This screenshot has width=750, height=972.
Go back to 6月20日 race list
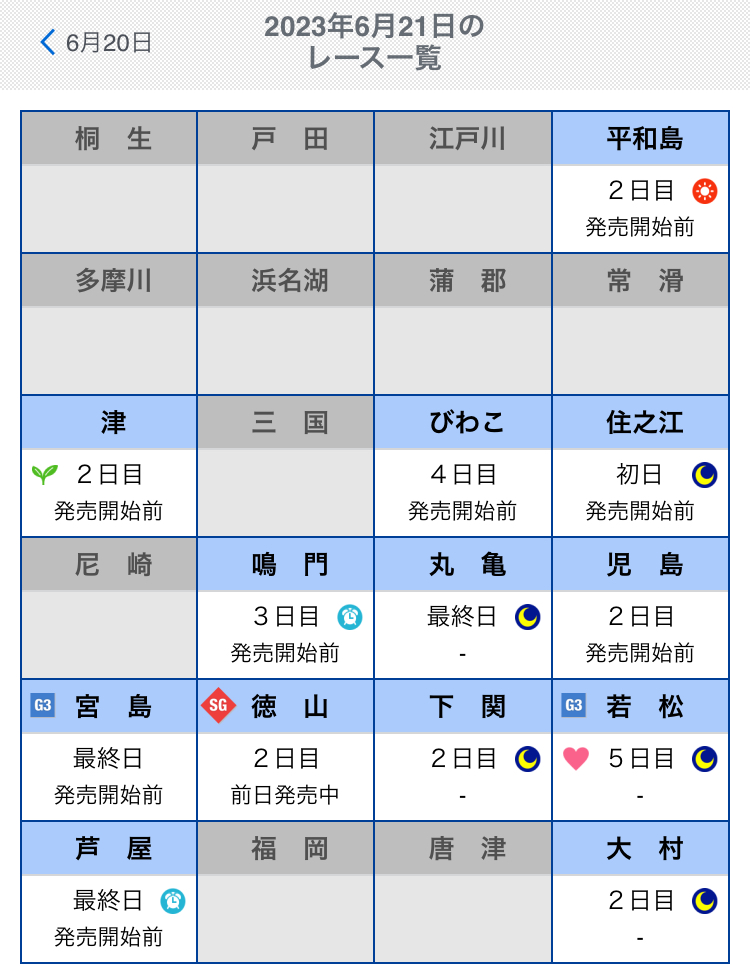click(x=96, y=43)
